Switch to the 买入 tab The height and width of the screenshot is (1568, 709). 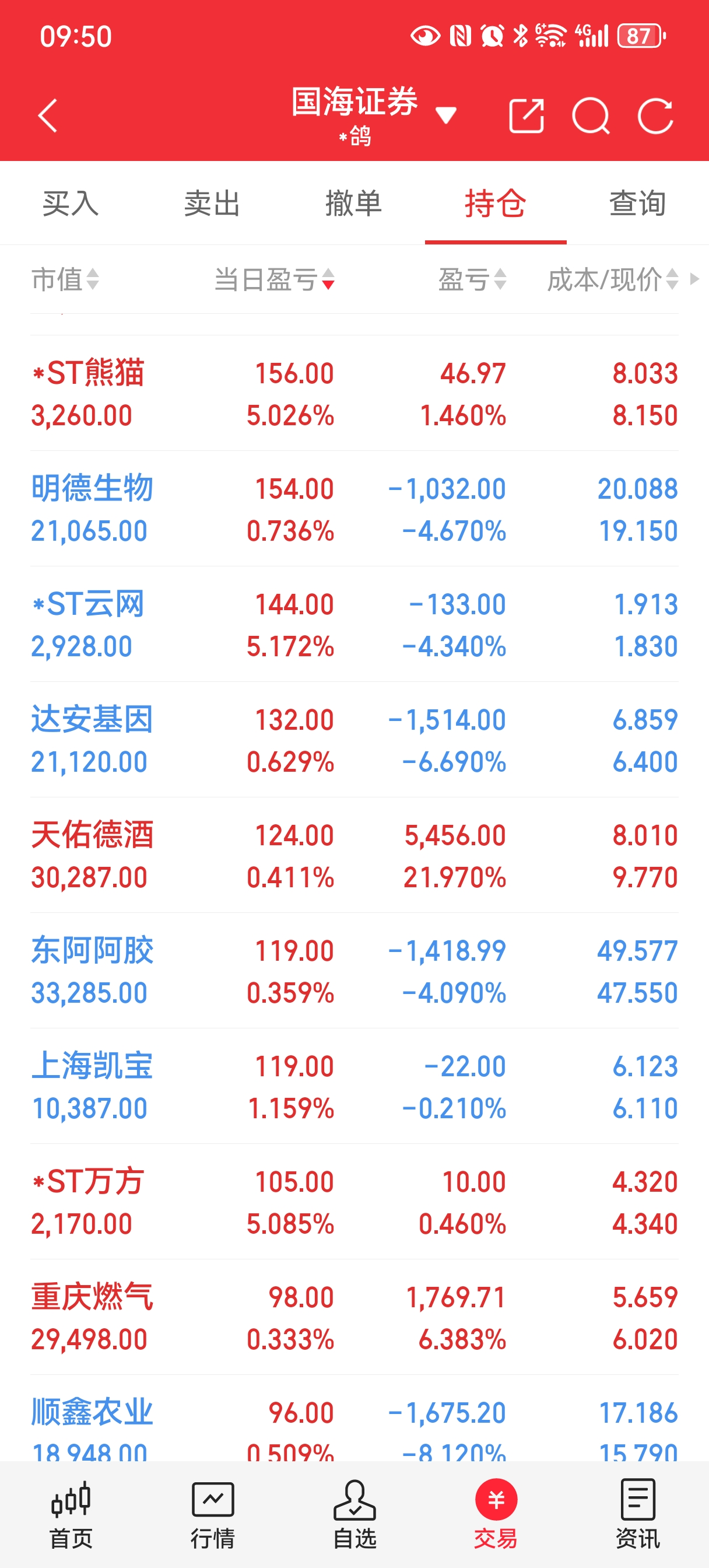click(x=71, y=204)
